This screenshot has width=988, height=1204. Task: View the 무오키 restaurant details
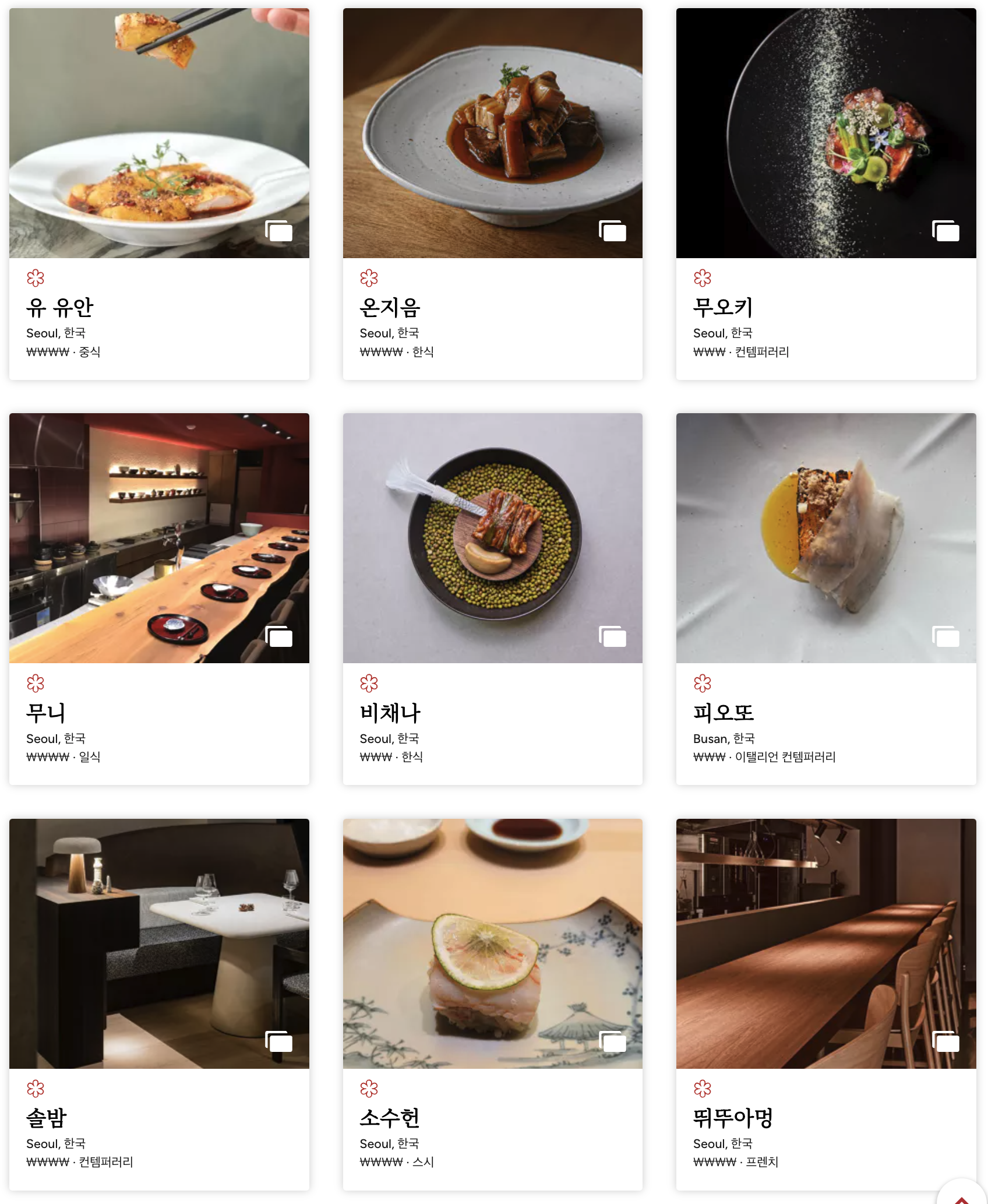coord(723,308)
